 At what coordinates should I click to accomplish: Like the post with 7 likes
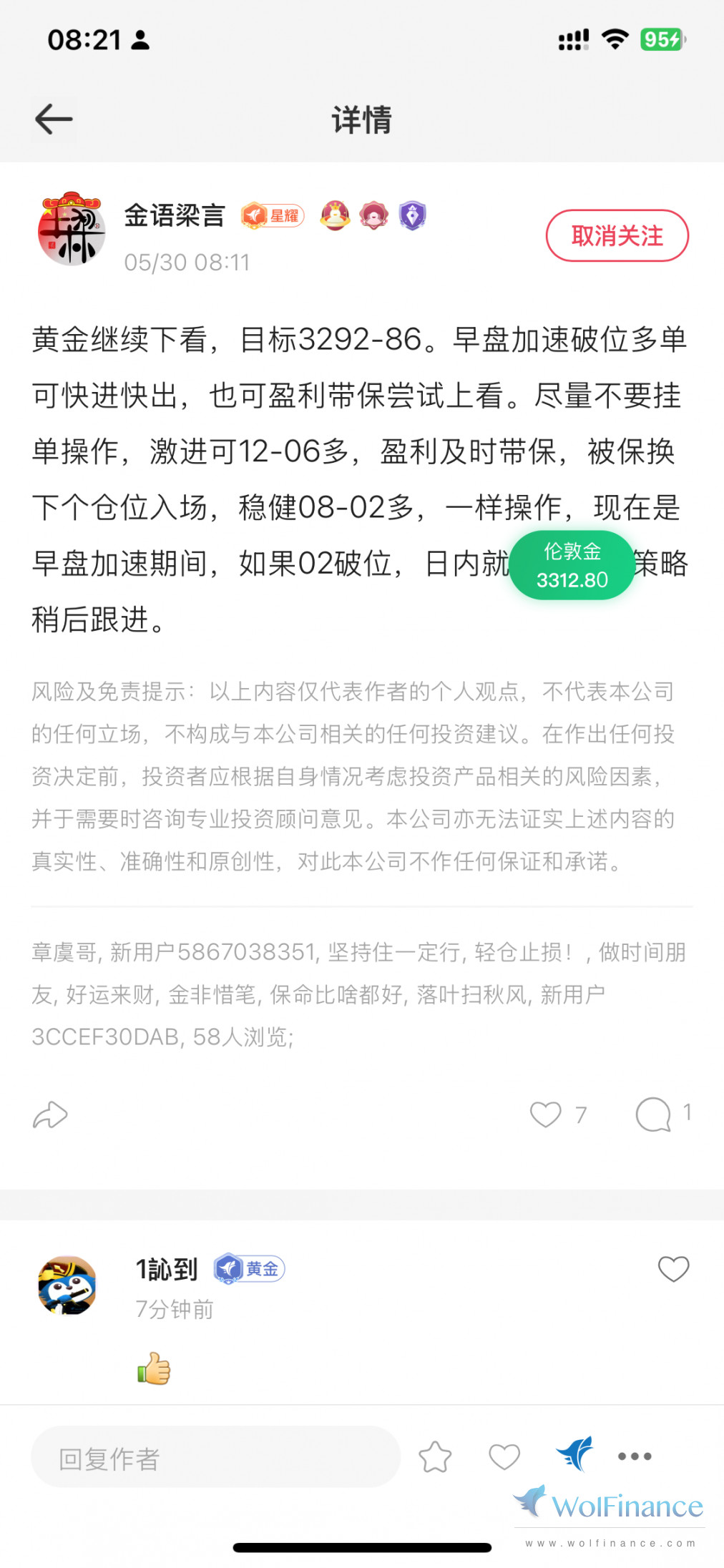546,1114
